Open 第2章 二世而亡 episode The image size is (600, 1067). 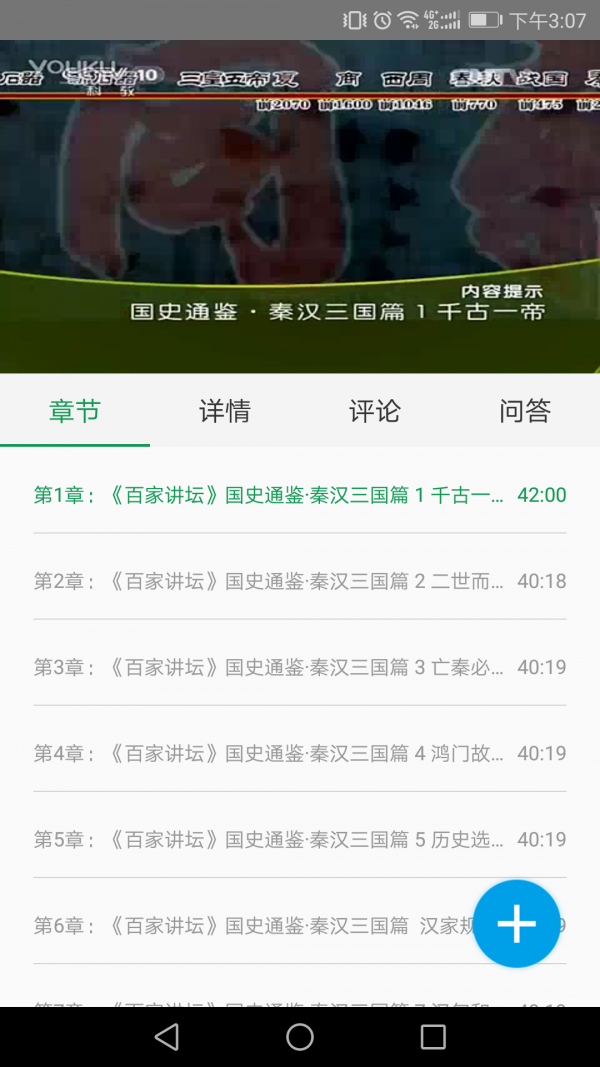[270, 581]
